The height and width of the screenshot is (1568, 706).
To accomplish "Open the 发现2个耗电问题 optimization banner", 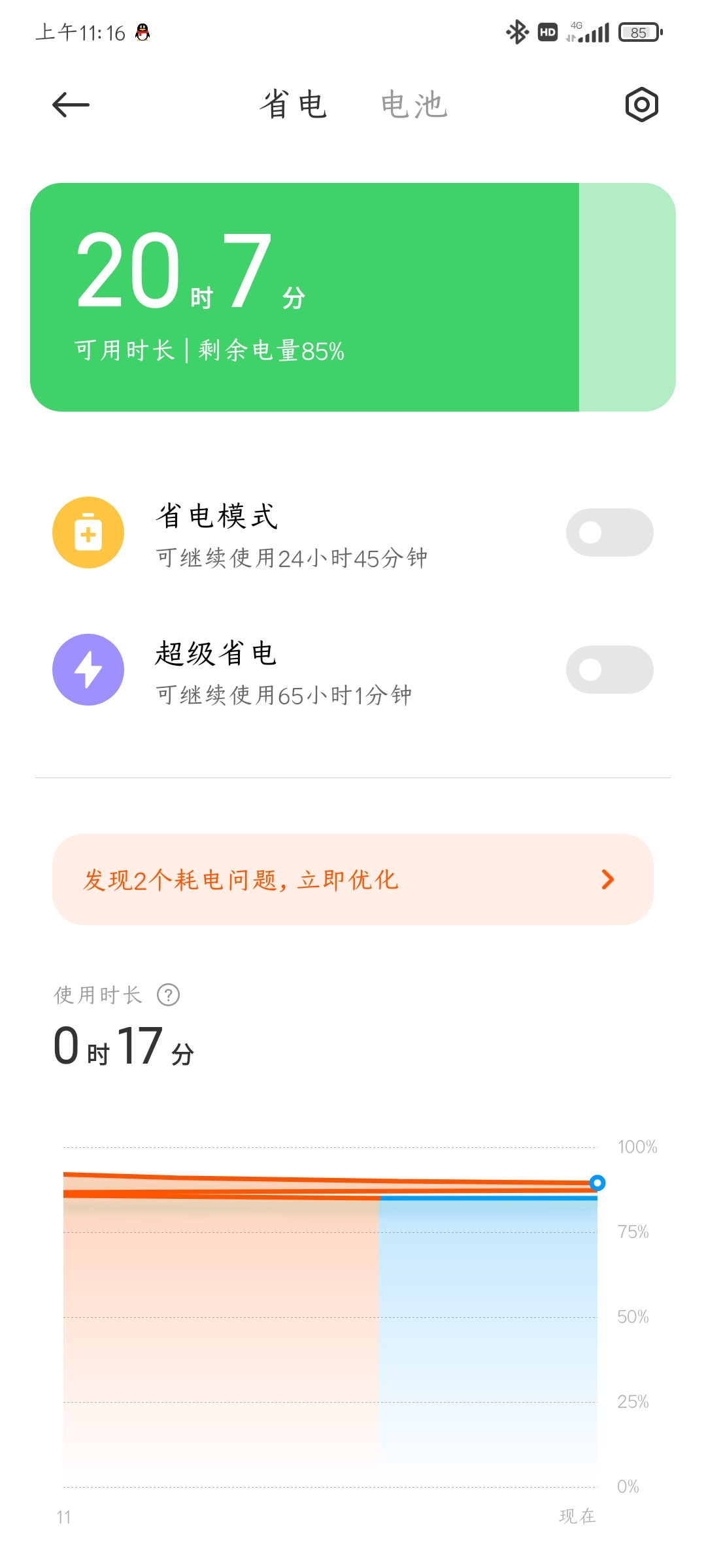I will 353,879.
